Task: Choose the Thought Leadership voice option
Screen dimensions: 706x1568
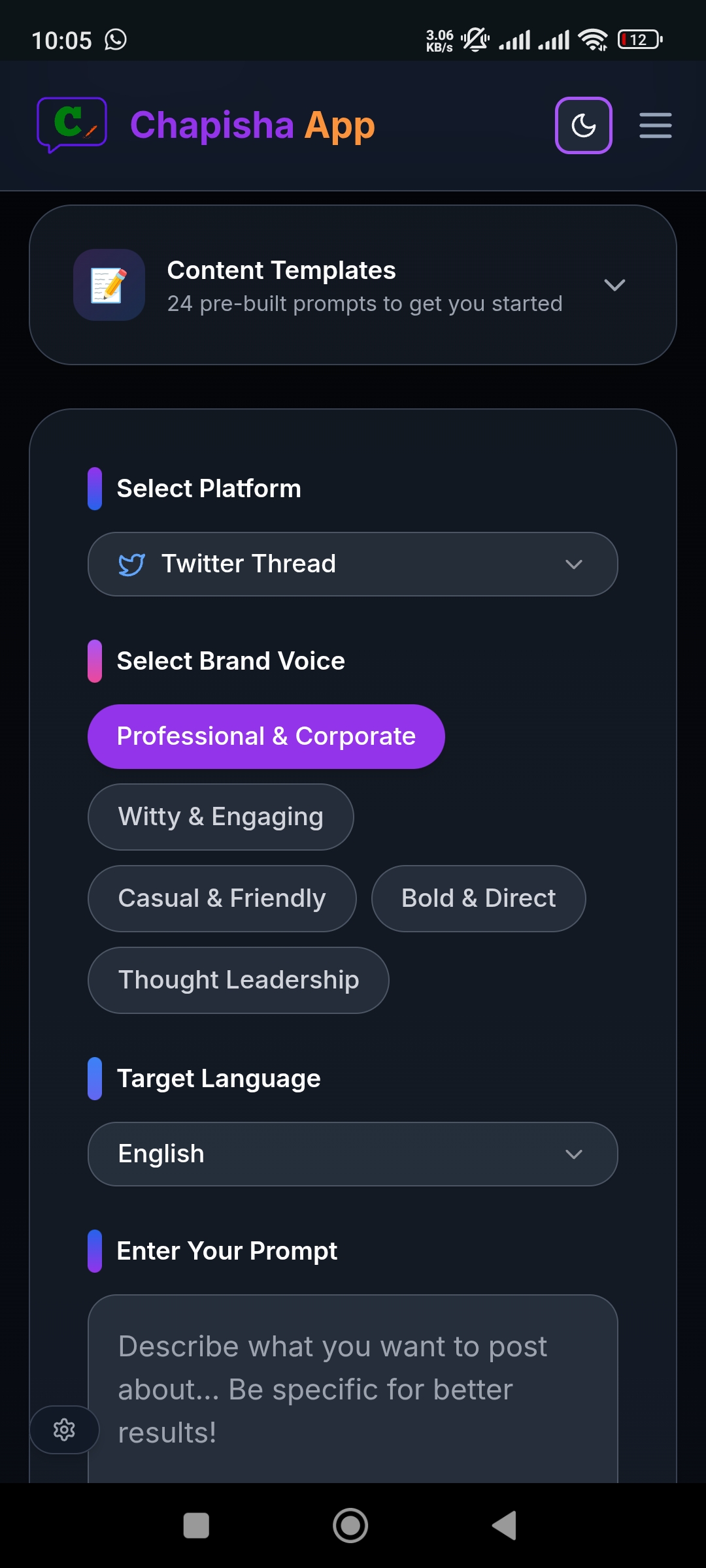Action: click(238, 979)
